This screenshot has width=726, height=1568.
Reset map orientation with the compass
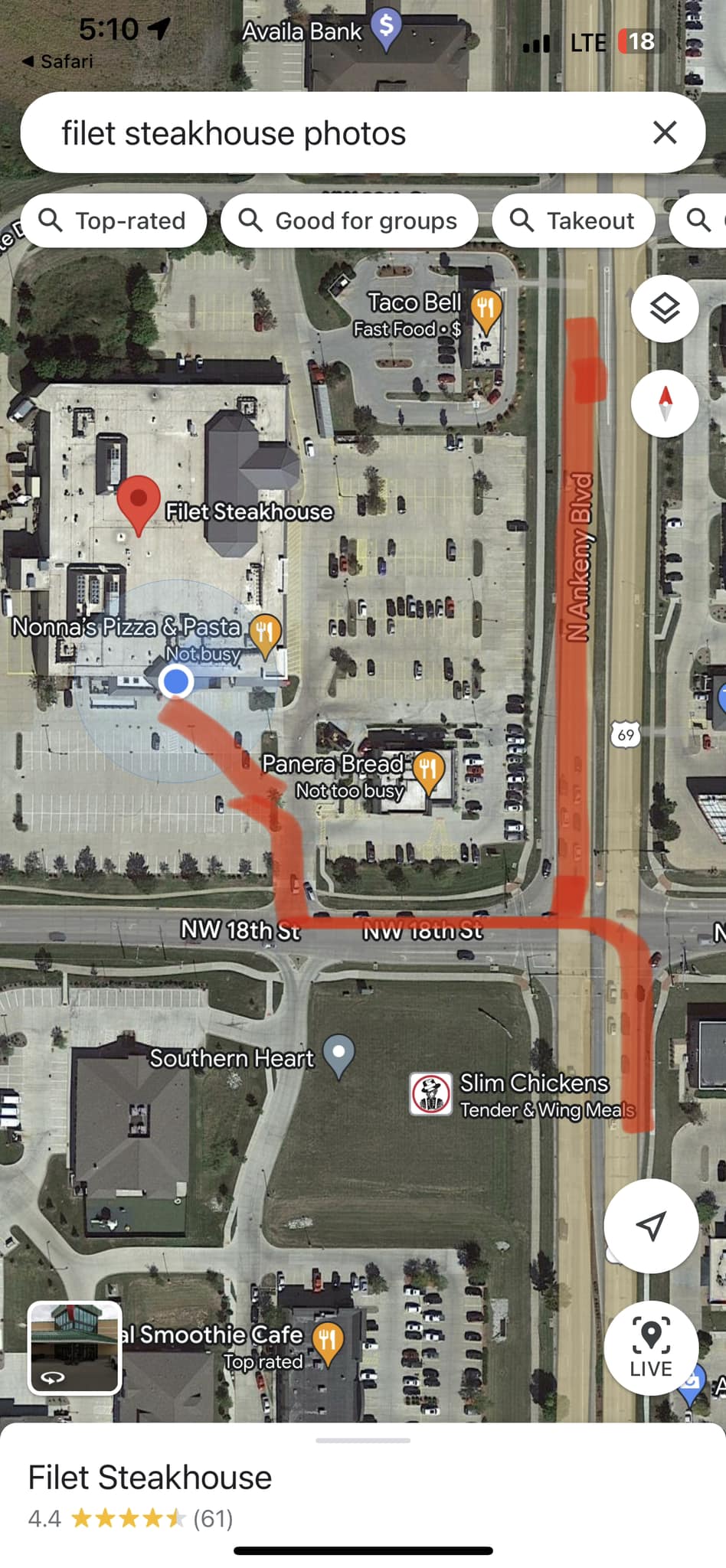click(x=664, y=403)
